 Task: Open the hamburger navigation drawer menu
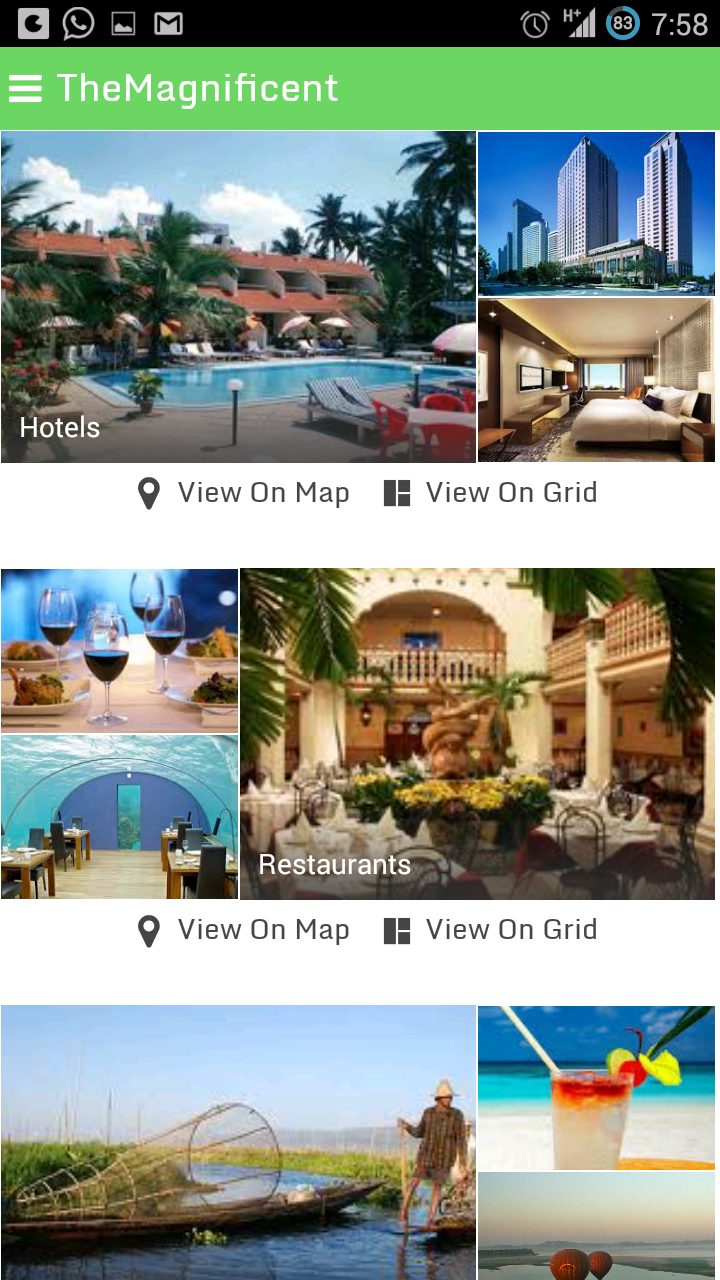click(26, 89)
